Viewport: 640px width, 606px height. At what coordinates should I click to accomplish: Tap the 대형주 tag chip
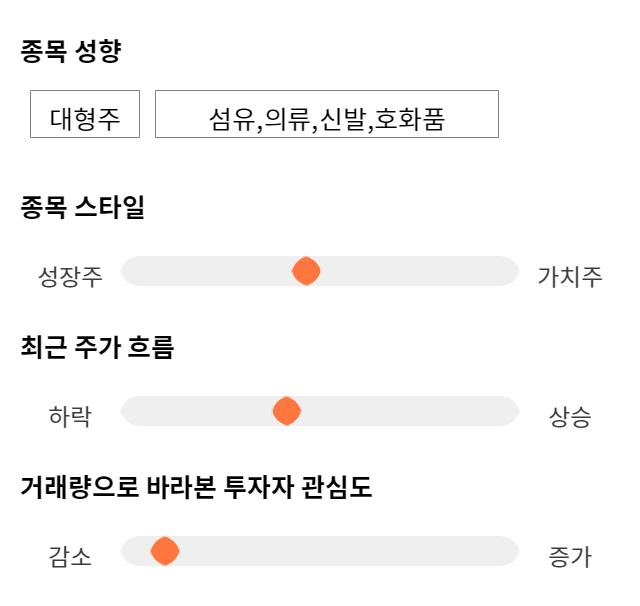pyautogui.click(x=85, y=114)
